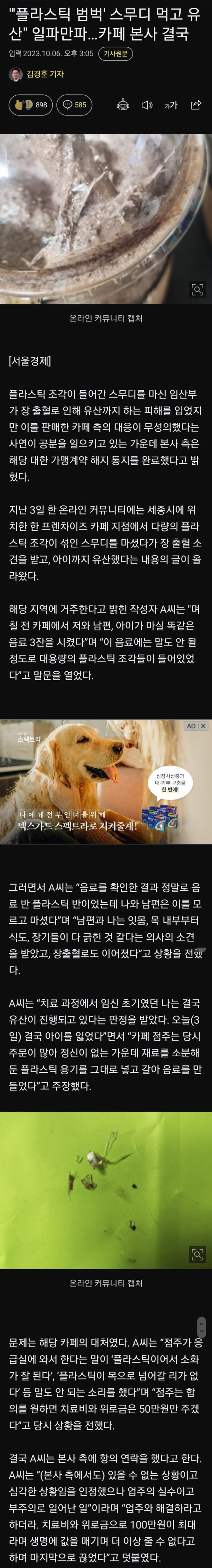Open the original article via 기사원문

115,54
